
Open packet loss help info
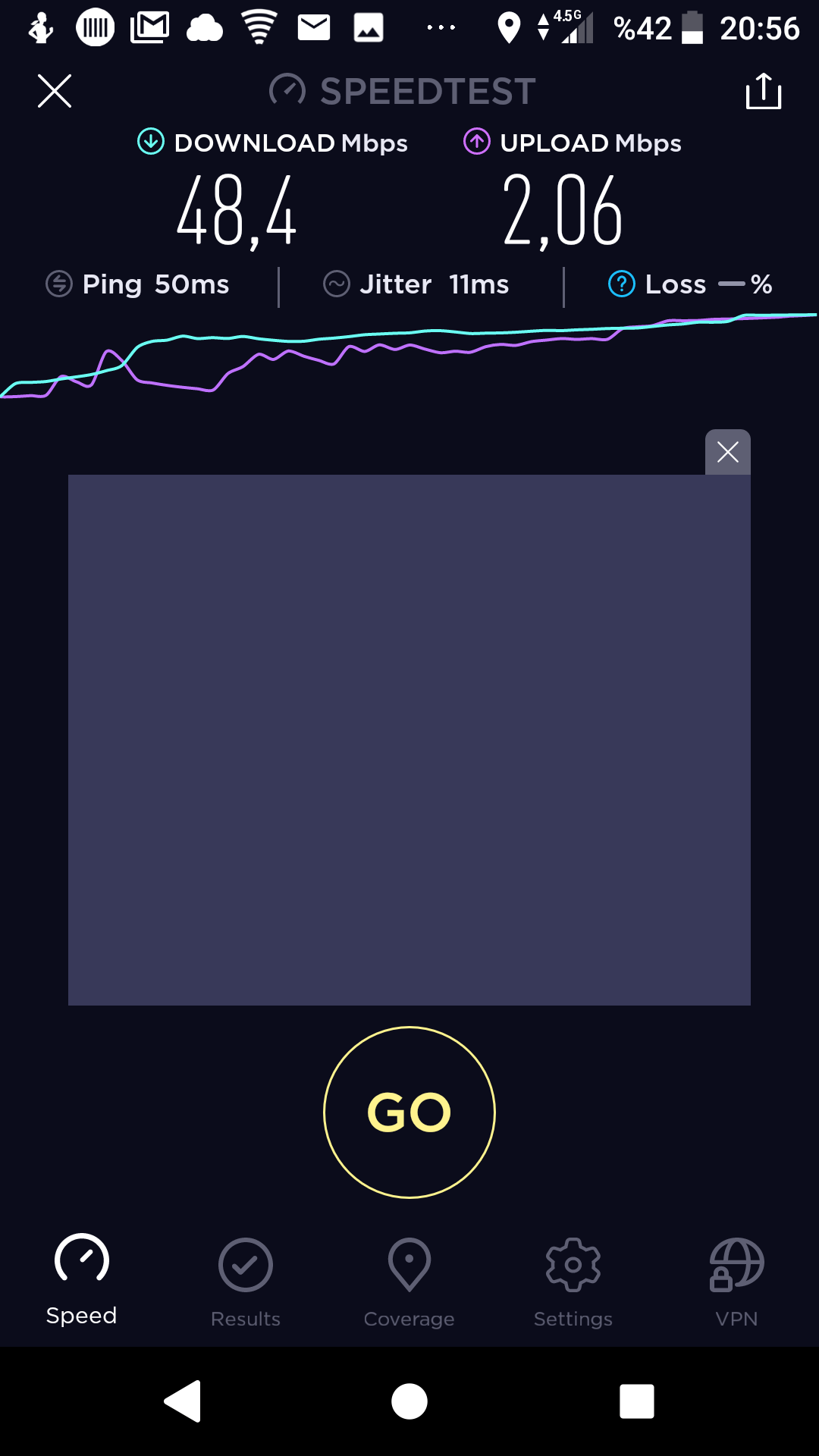622,284
